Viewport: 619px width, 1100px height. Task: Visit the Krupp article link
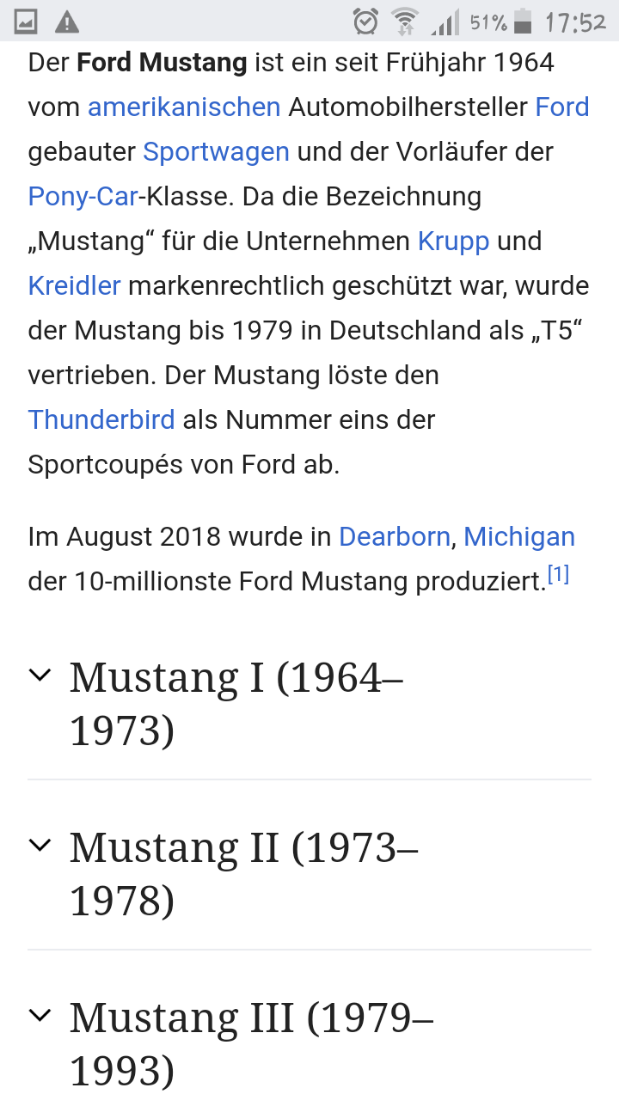point(453,241)
